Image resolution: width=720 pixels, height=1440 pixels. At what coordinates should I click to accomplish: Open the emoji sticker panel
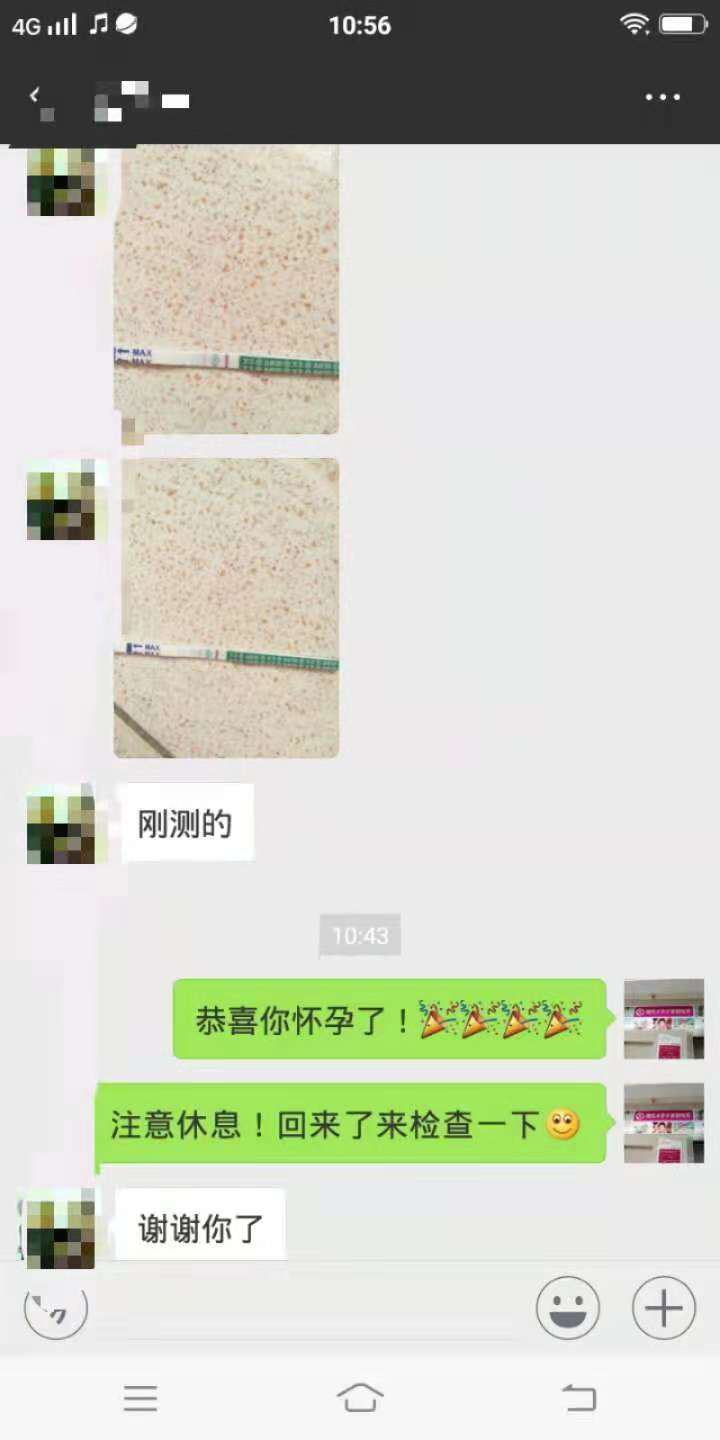pos(568,1308)
